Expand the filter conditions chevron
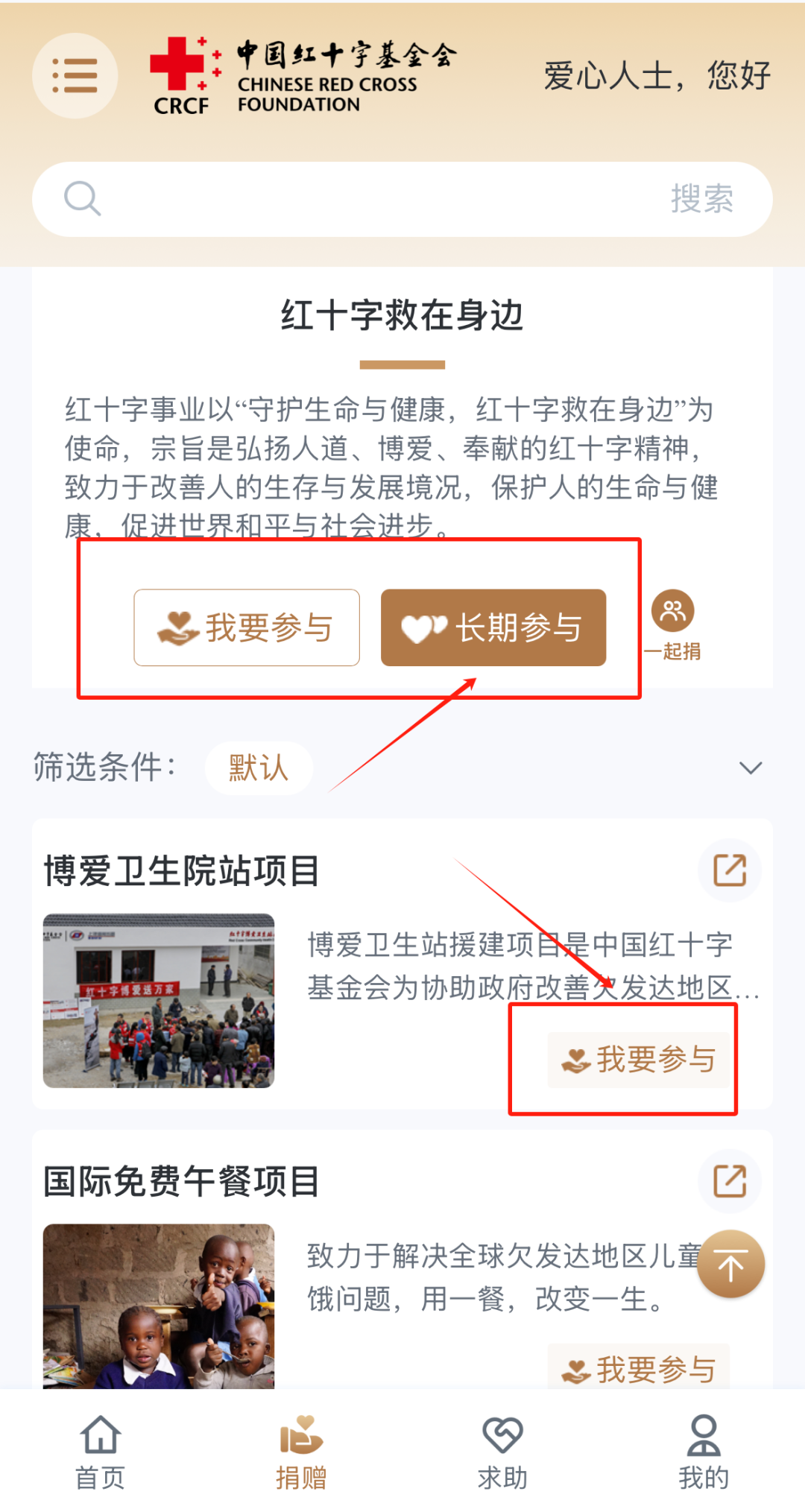Viewport: 805px width, 1512px height. [750, 768]
